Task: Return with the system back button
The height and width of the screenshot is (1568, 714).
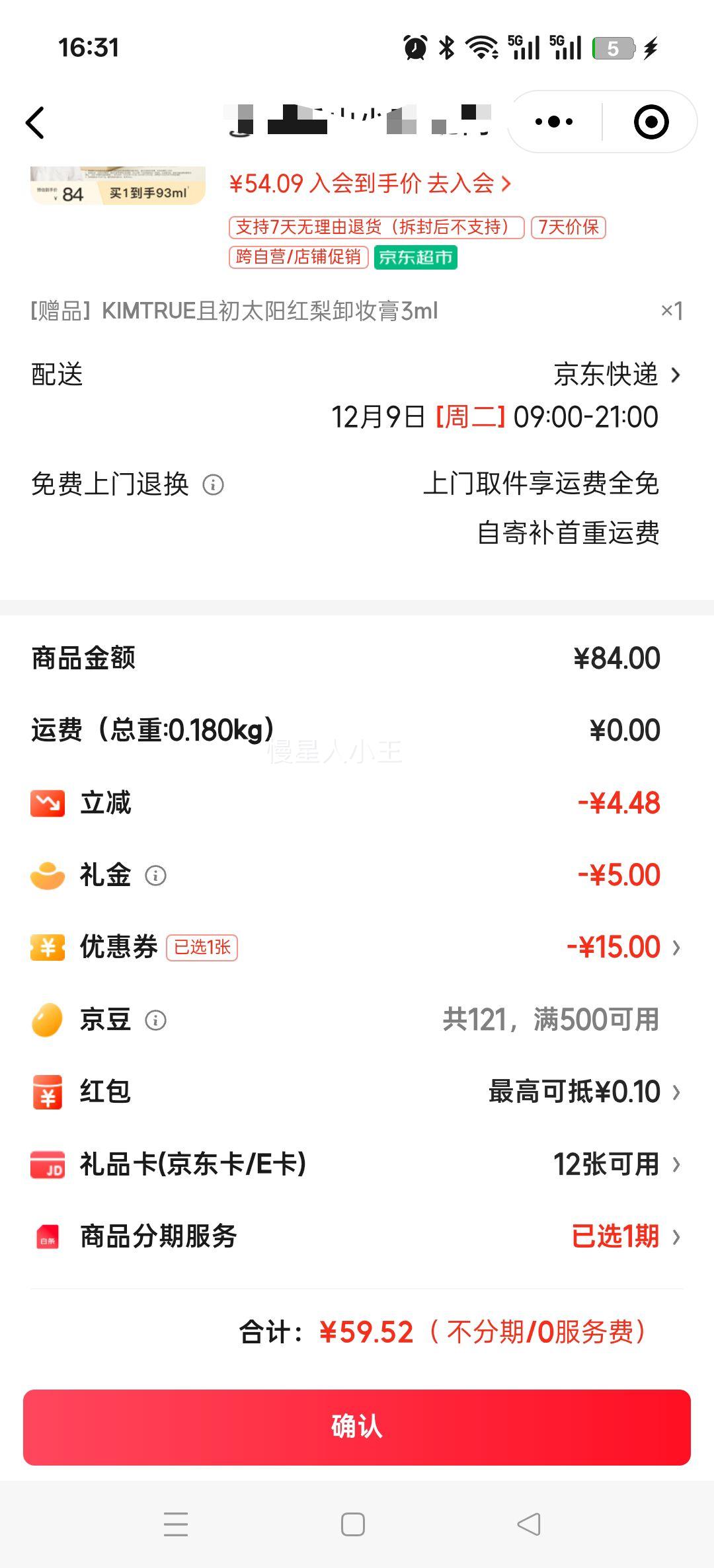Action: pos(529,1525)
